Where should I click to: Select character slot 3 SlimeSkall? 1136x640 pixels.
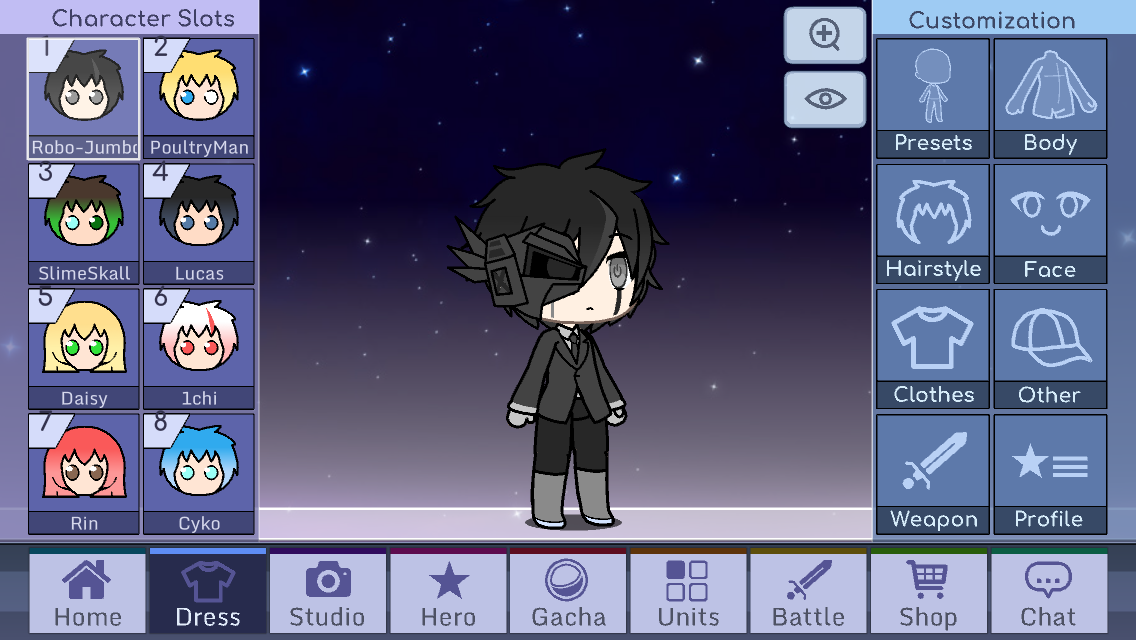pyautogui.click(x=83, y=224)
